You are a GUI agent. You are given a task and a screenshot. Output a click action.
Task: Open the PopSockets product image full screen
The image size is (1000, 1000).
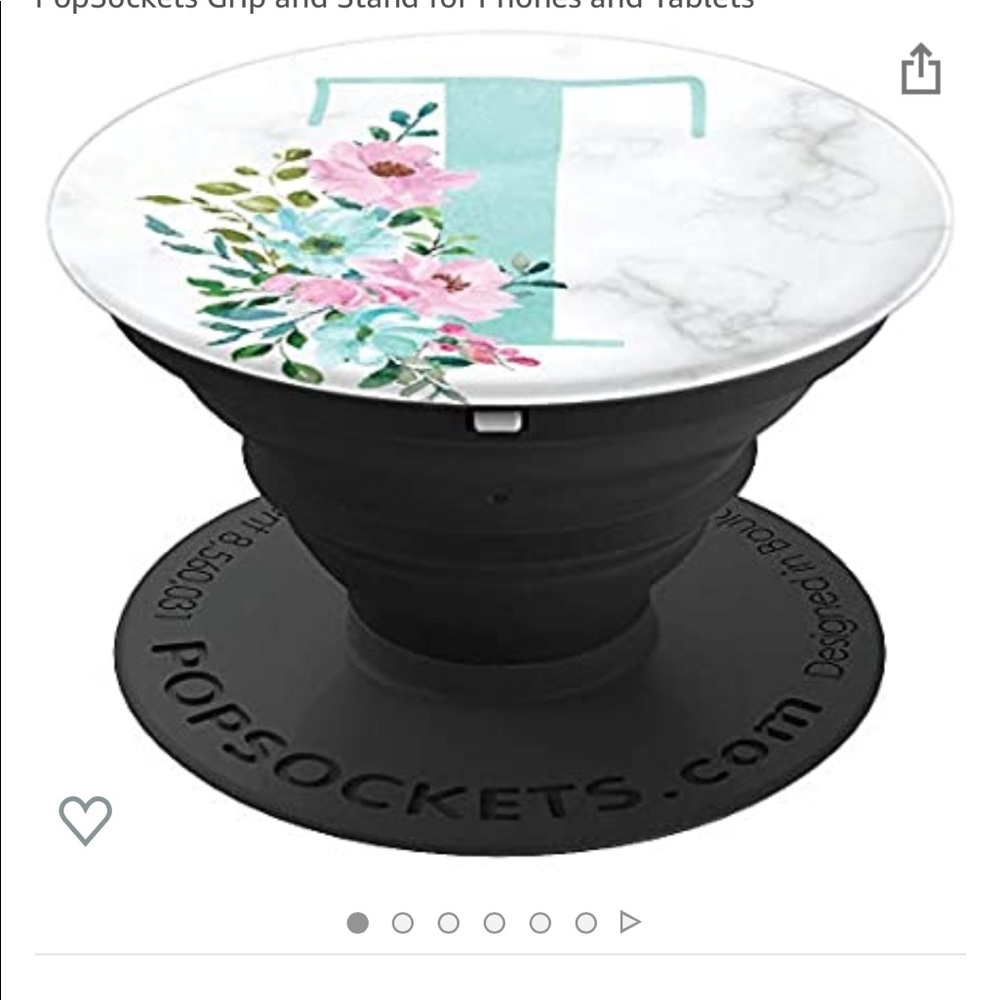(500, 450)
